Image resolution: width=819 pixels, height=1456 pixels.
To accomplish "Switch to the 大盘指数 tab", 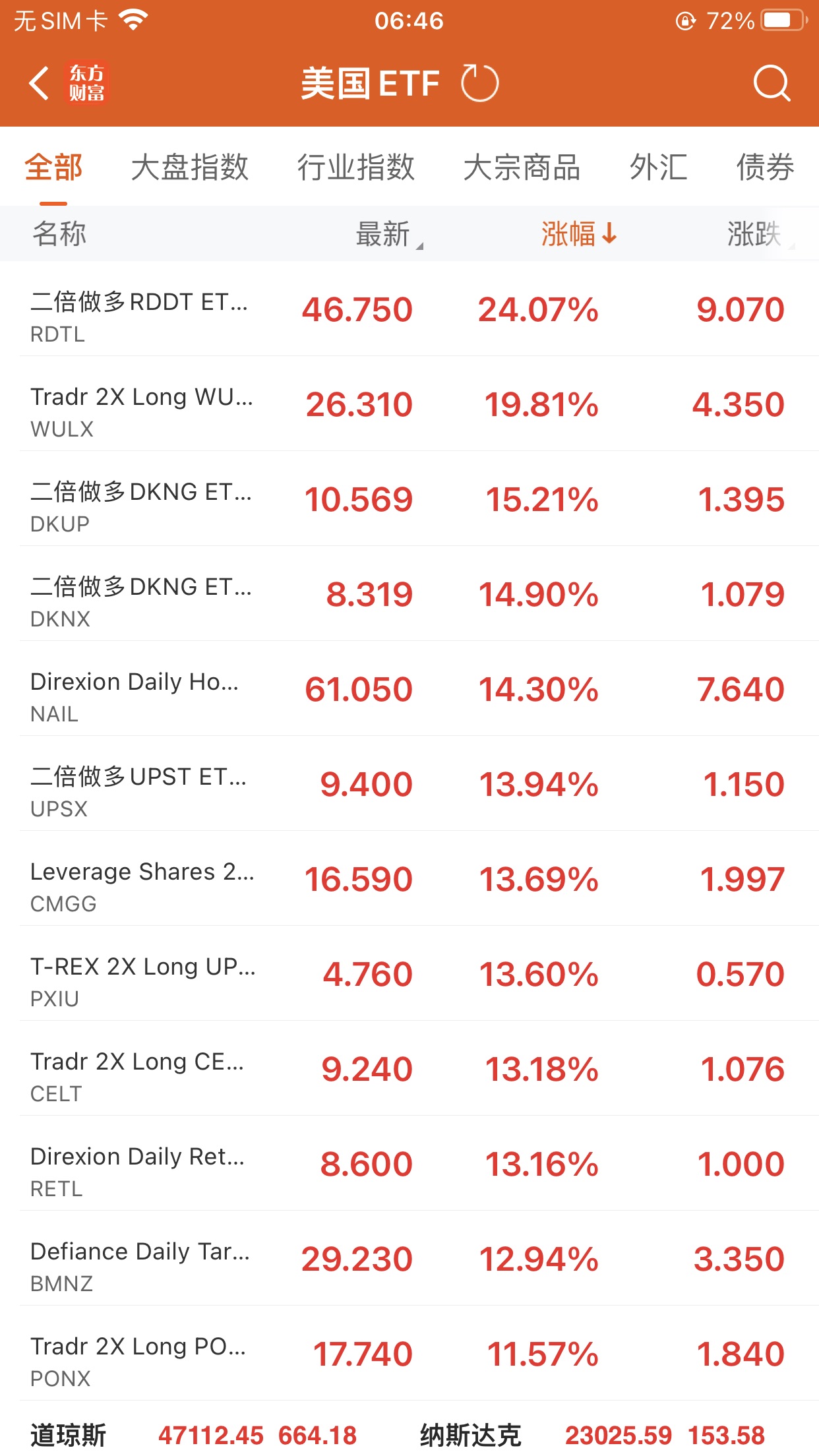I will 189,167.
